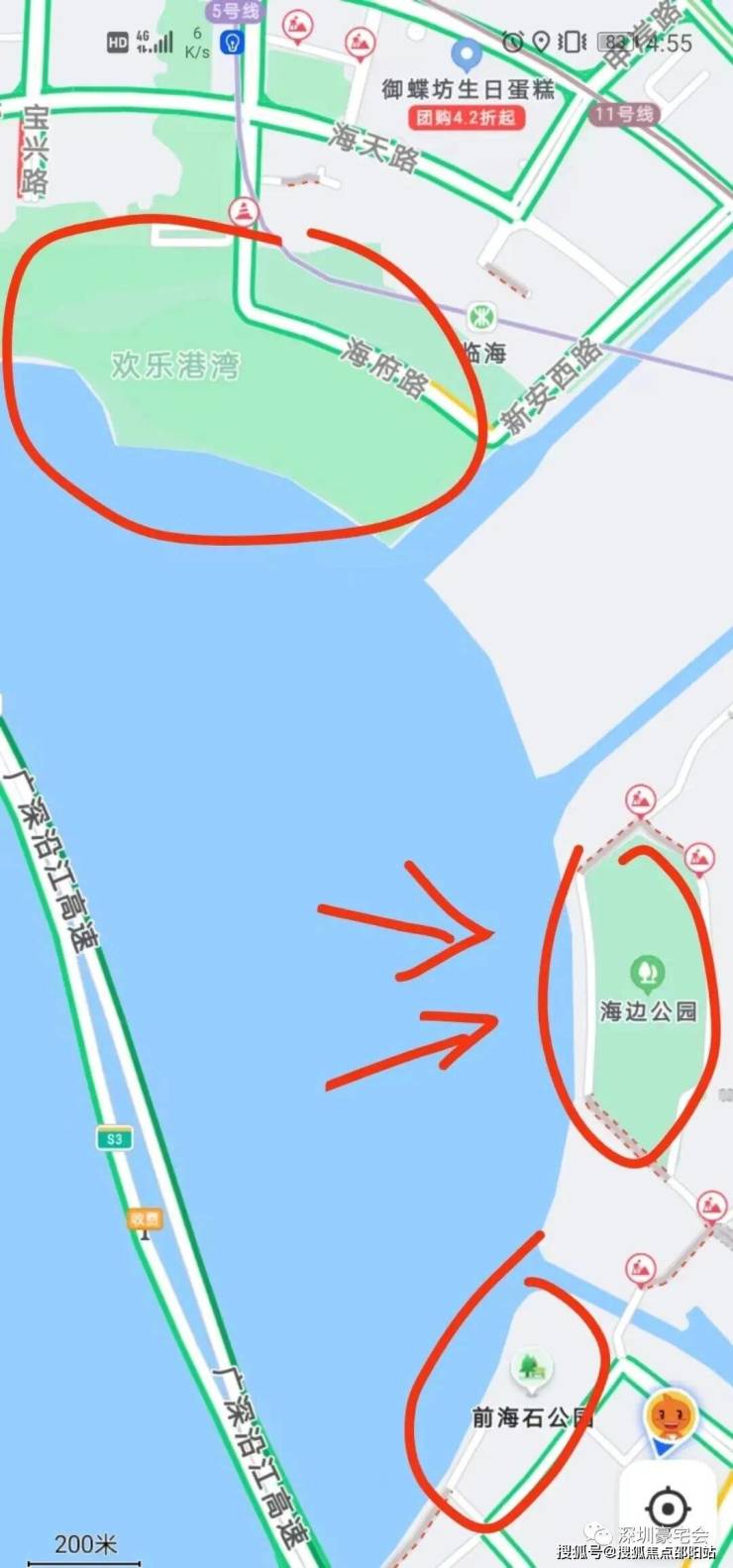Open the 海边公园 park marker
Image resolution: width=733 pixels, height=1568 pixels.
(x=647, y=973)
